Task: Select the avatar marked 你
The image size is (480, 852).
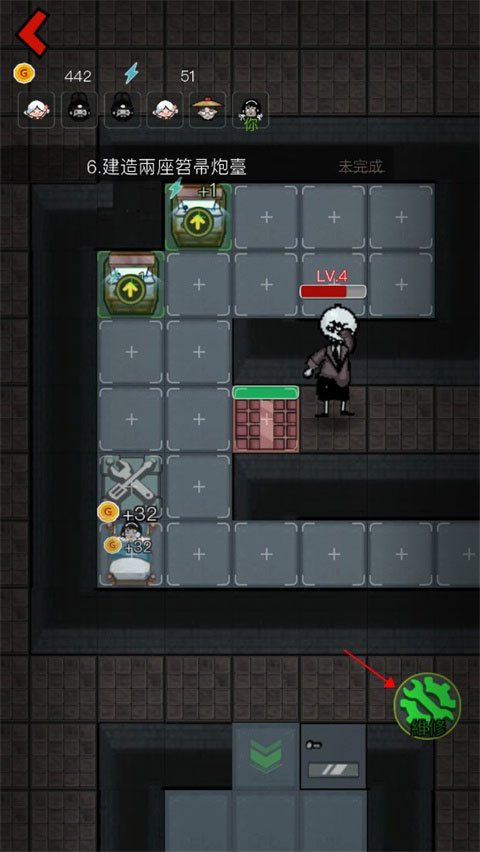Action: click(250, 110)
